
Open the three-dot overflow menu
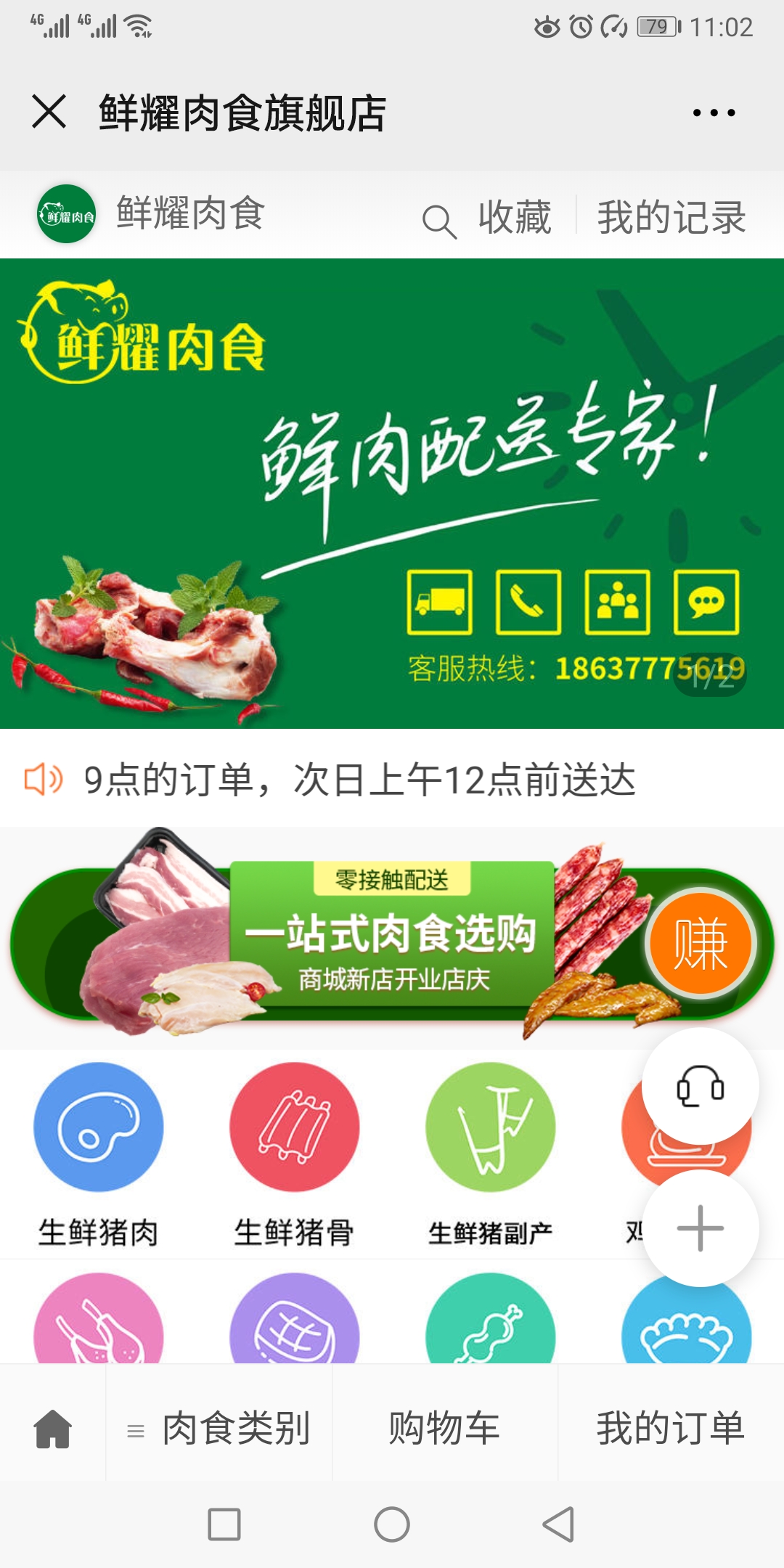[714, 113]
